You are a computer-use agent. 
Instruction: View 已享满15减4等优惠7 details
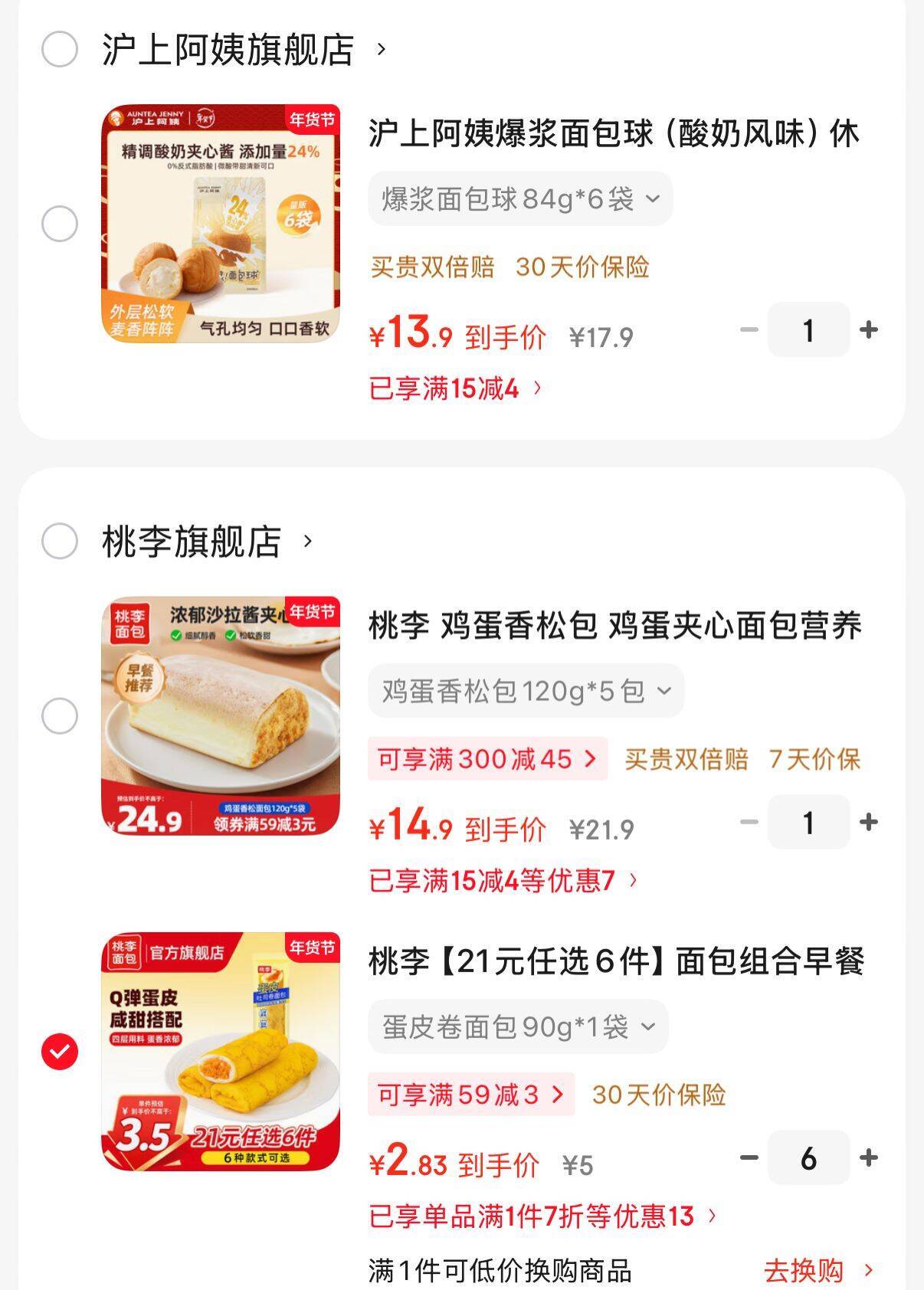click(x=503, y=881)
